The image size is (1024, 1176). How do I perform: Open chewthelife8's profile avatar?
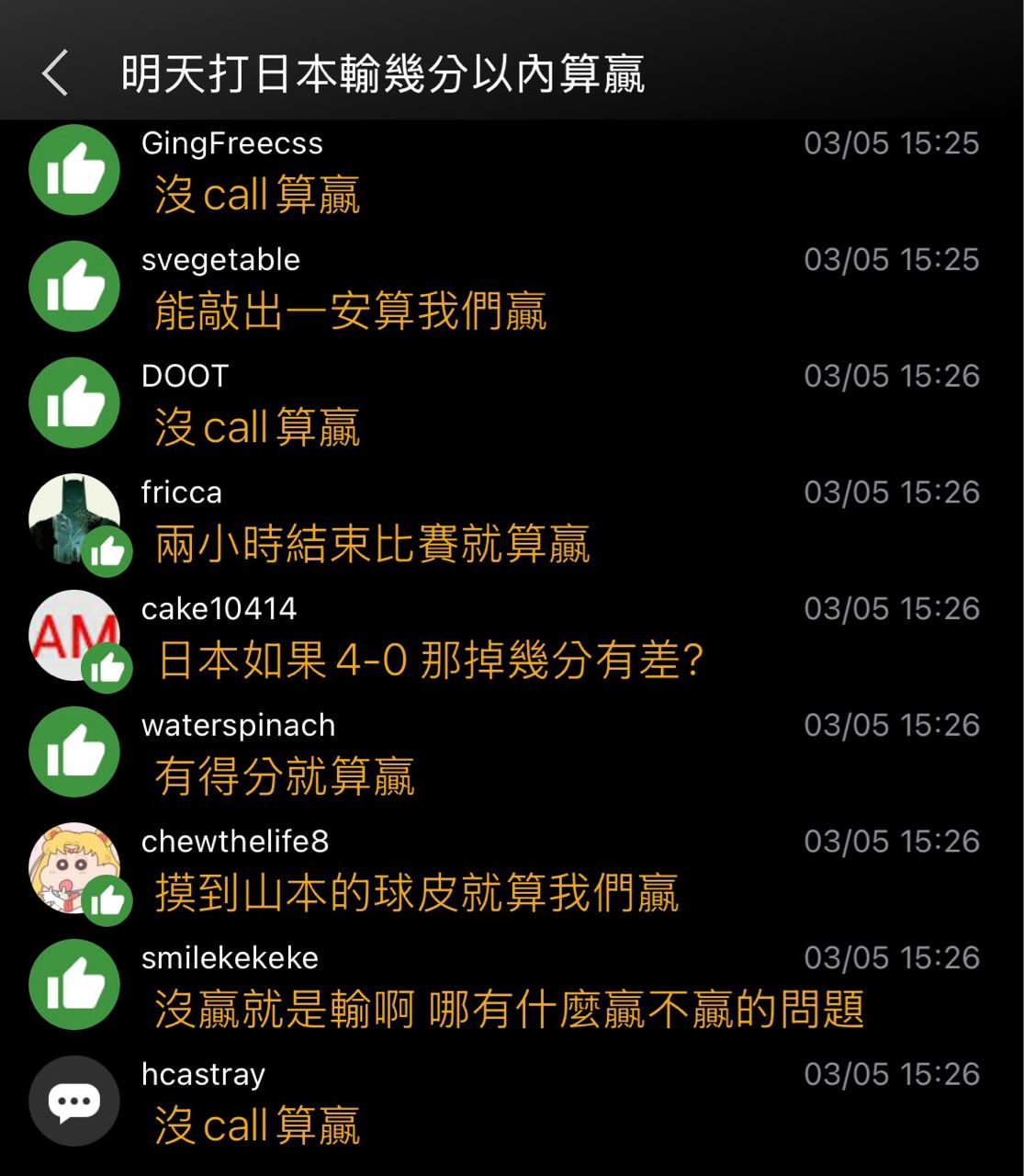73,867
